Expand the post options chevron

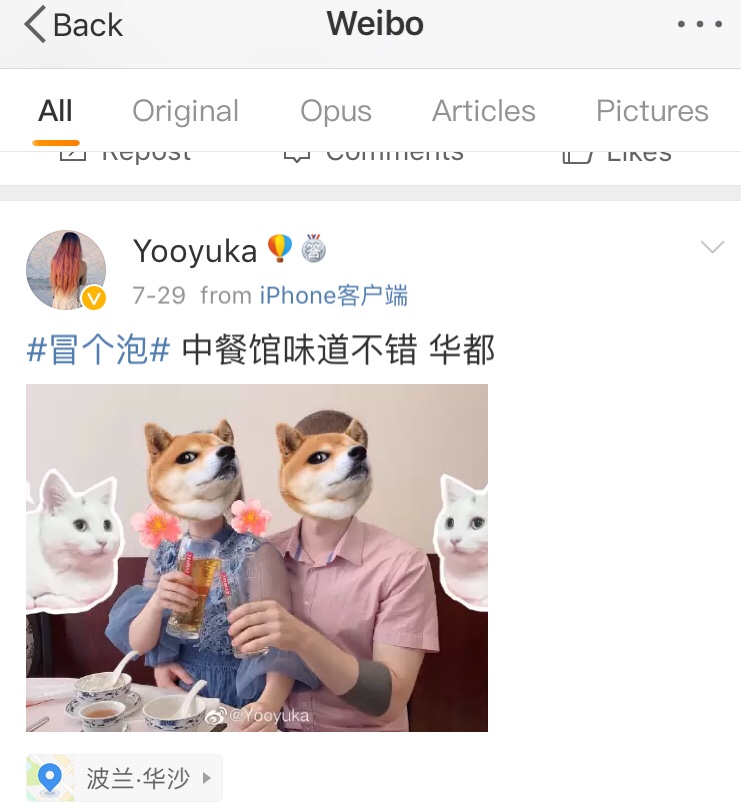click(x=712, y=248)
